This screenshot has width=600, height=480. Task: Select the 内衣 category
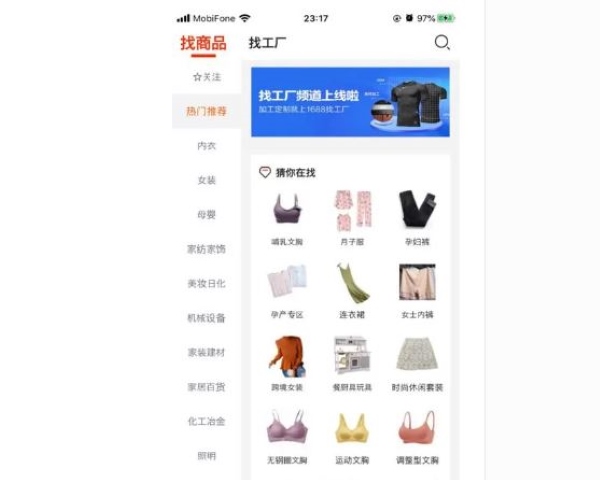(206, 146)
